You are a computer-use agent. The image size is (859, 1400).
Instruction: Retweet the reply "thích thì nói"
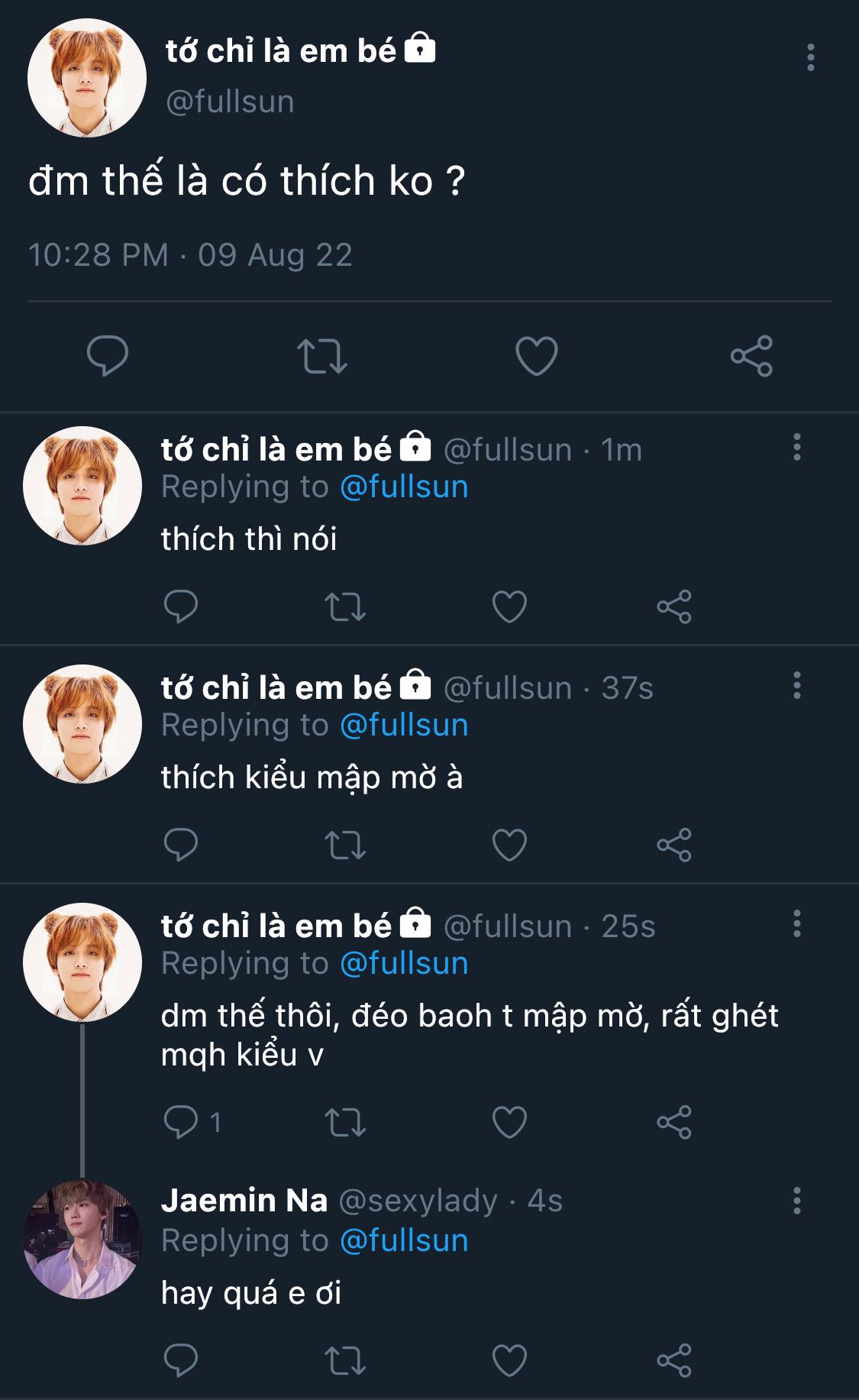pyautogui.click(x=345, y=607)
